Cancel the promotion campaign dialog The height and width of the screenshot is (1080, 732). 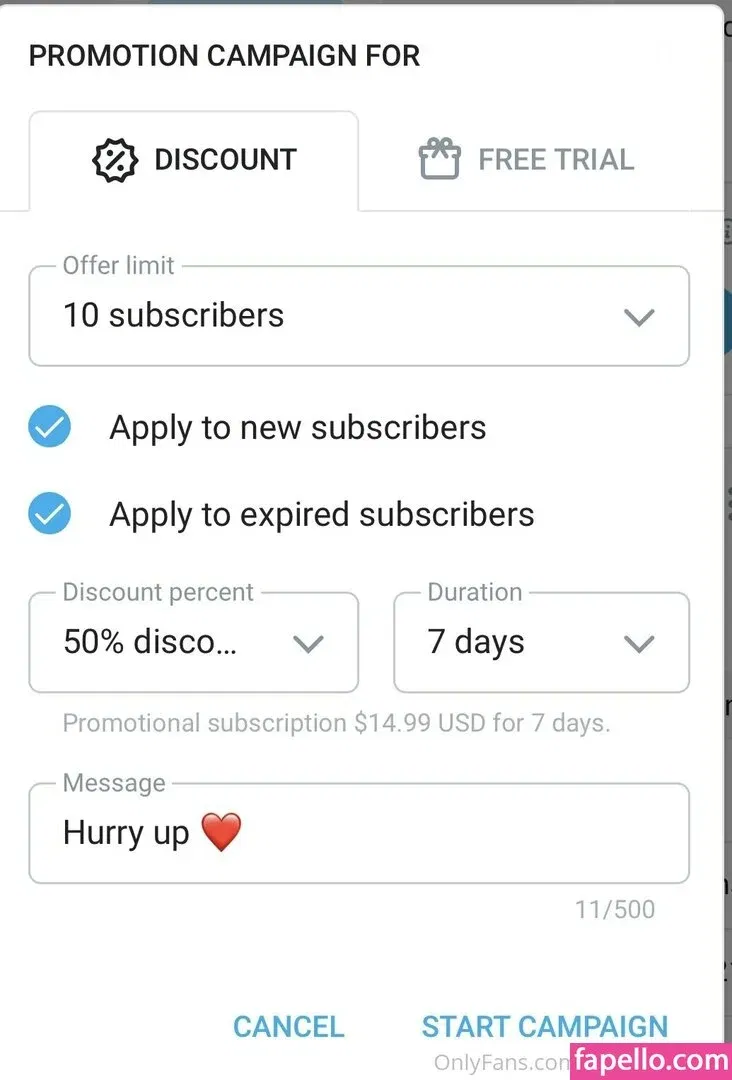click(288, 1026)
